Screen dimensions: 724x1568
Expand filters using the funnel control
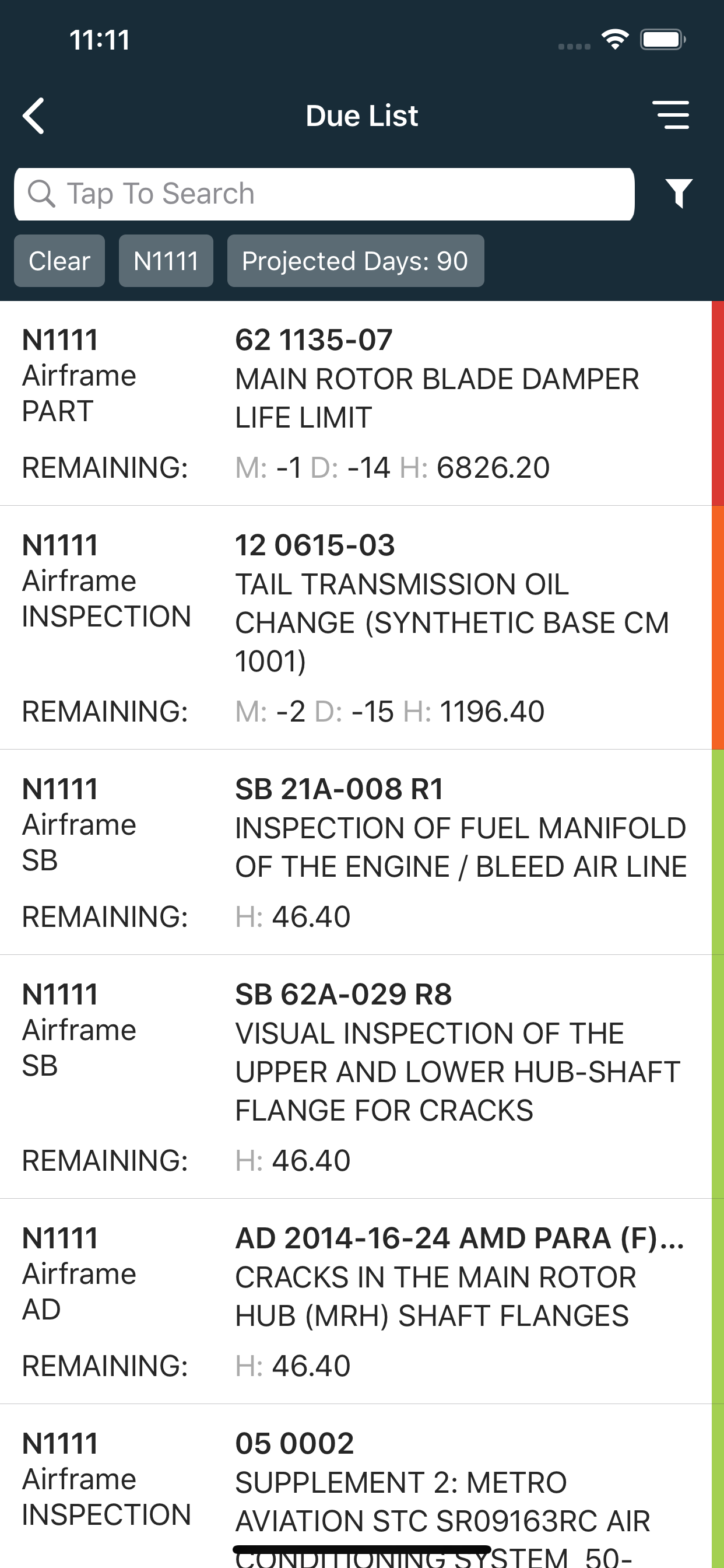pos(680,194)
